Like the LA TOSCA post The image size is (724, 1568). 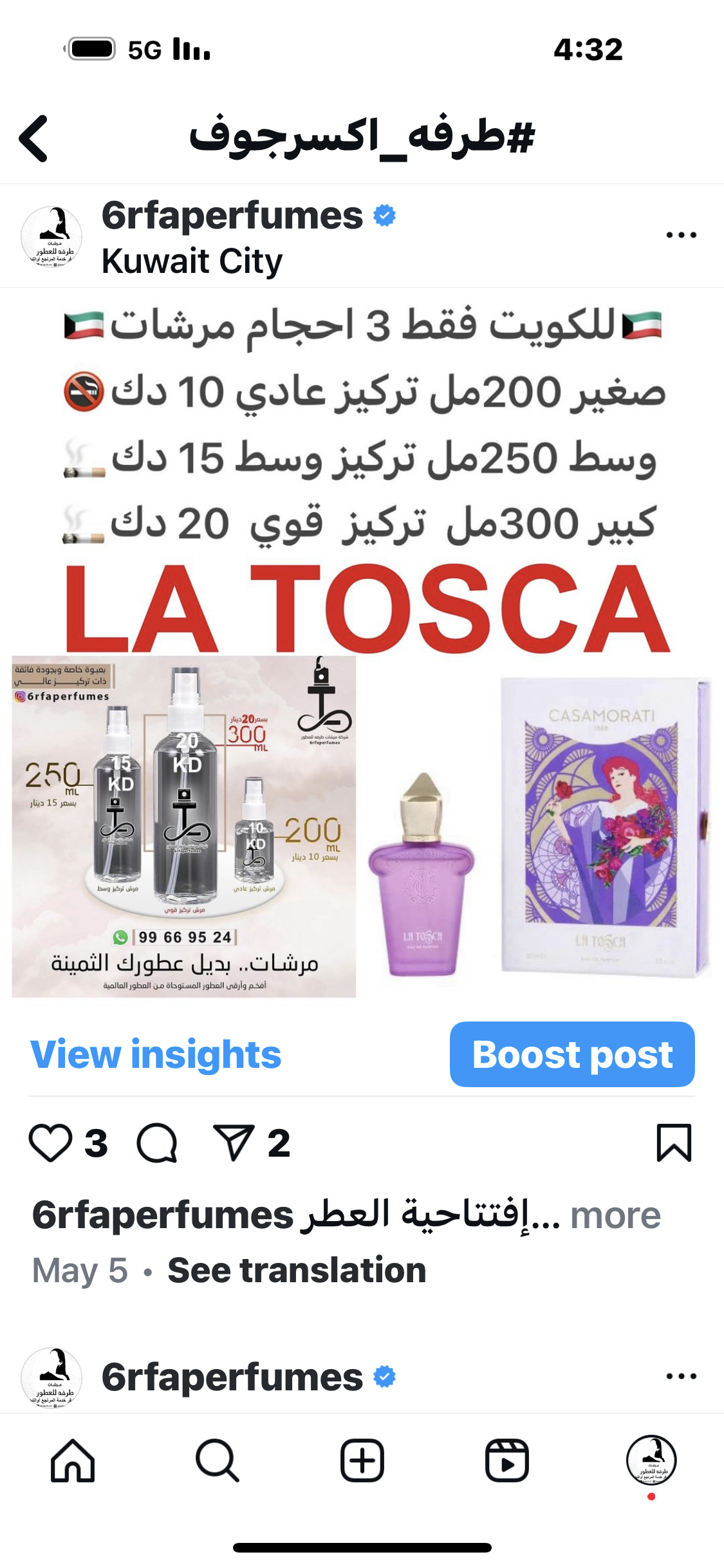coord(50,1143)
